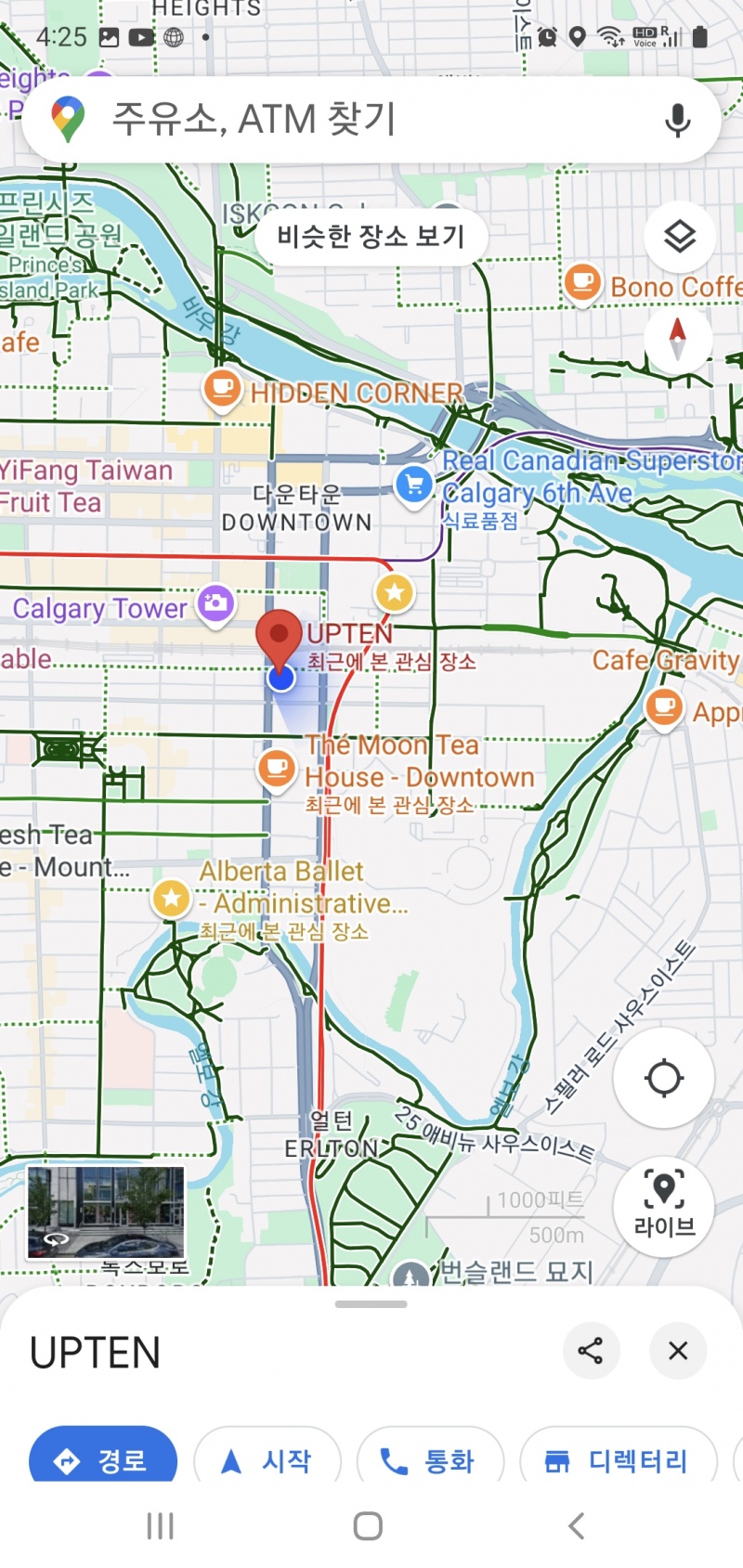Viewport: 743px width, 1568px height.
Task: Start navigation with the 시작 button
Action: point(267,1458)
